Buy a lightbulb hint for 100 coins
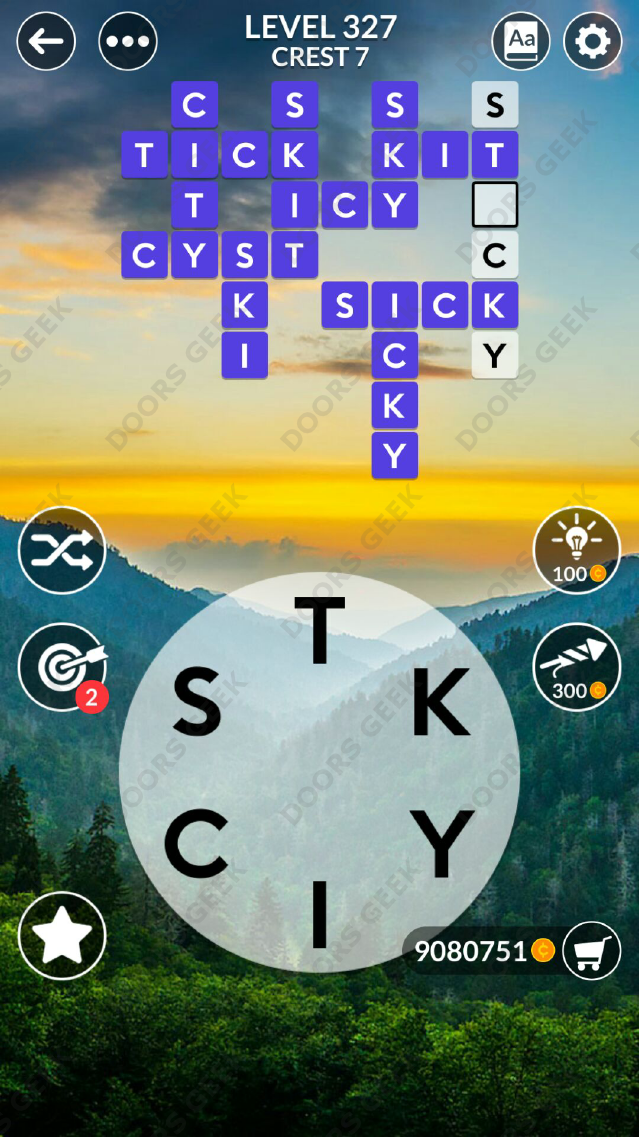The image size is (639, 1137). (577, 550)
